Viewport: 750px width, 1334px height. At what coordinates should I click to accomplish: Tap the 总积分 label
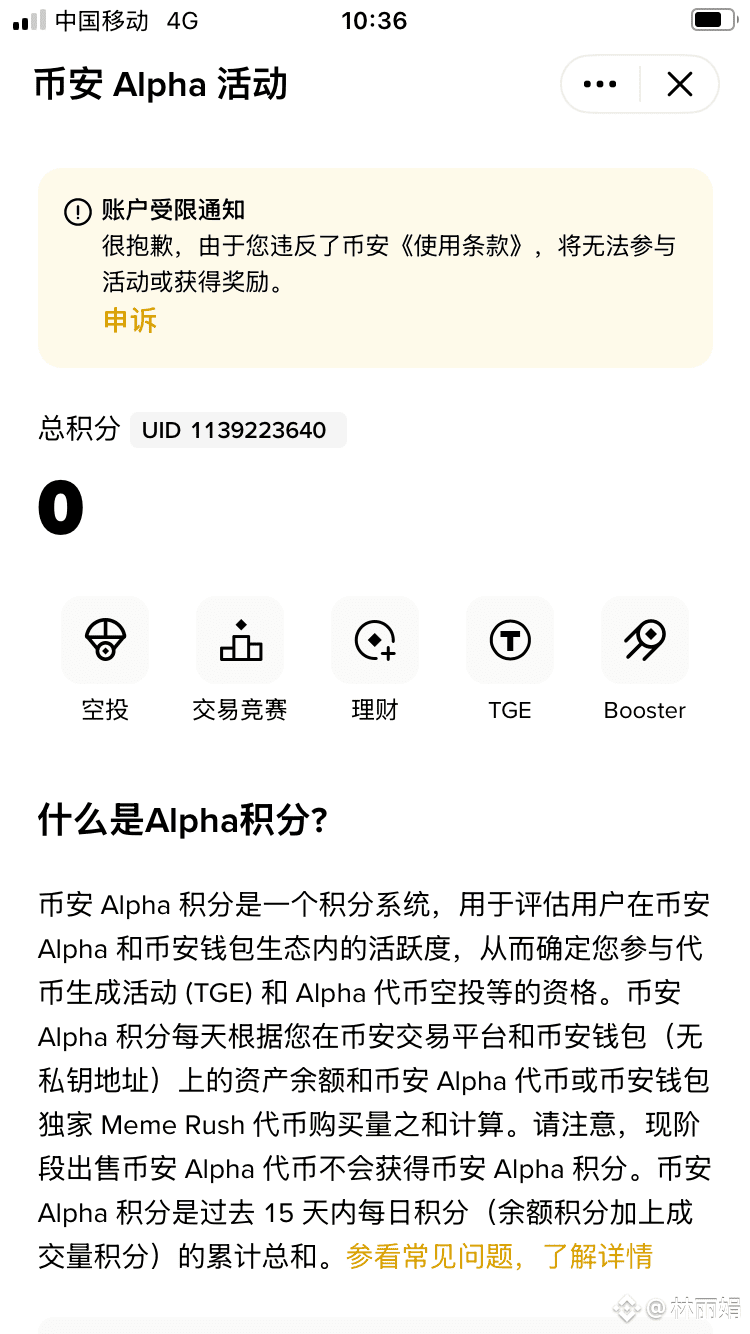[x=78, y=430]
